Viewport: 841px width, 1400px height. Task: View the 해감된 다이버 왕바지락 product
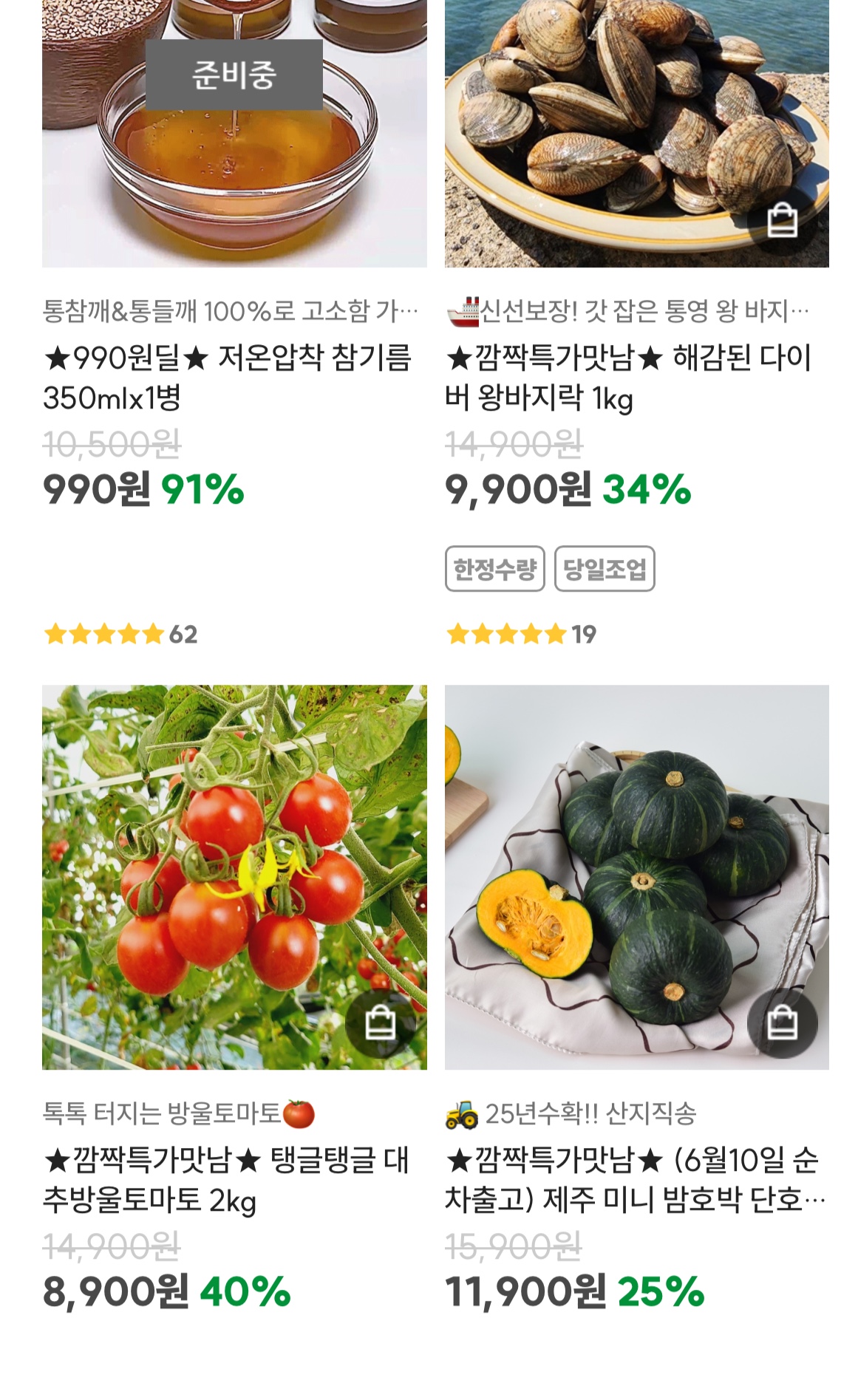pyautogui.click(x=628, y=378)
